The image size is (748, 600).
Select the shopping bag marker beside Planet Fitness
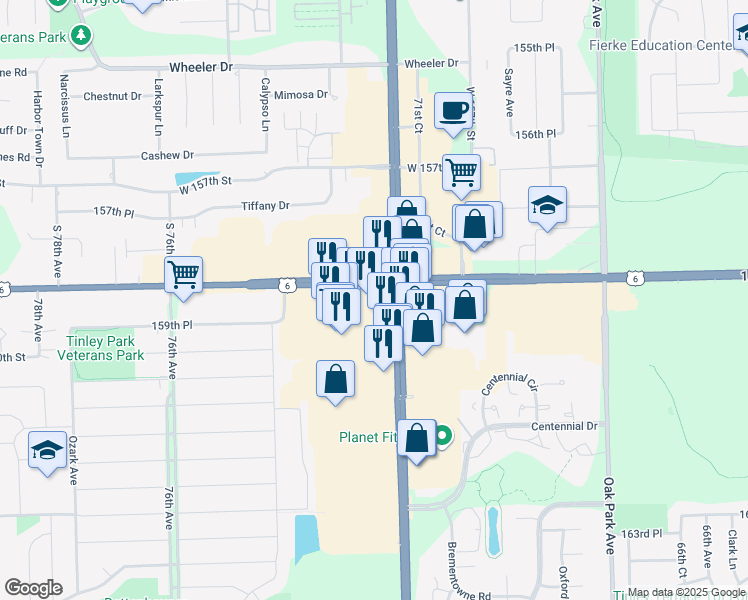click(x=417, y=438)
